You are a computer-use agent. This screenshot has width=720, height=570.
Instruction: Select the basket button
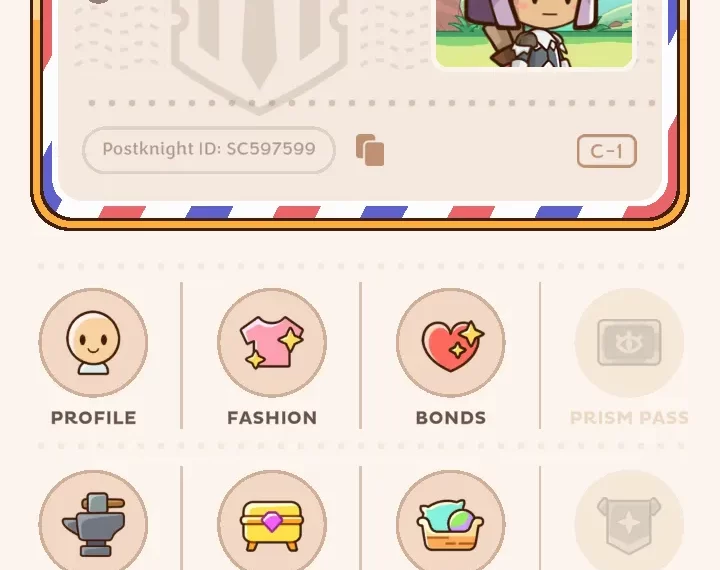click(x=451, y=524)
